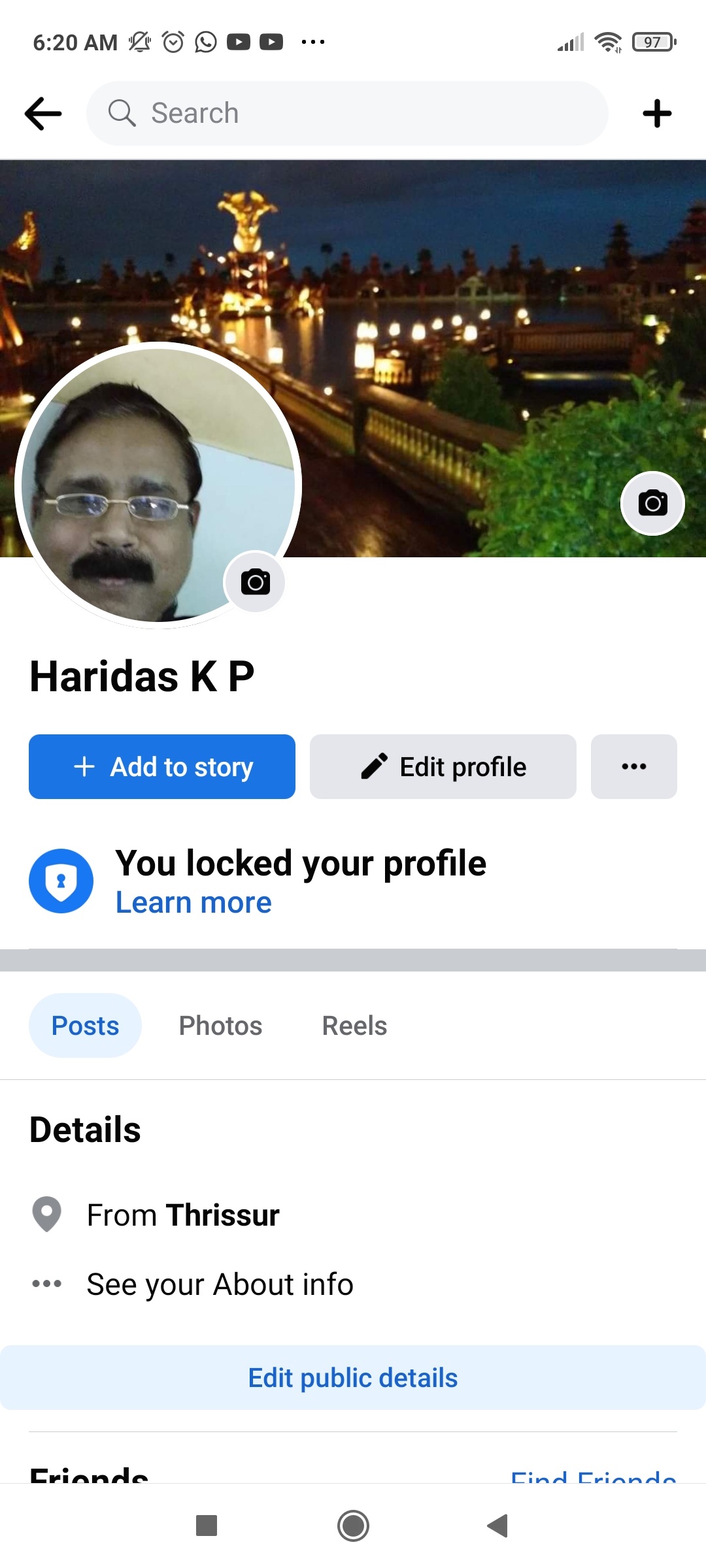
Task: Open the profile picture
Action: 158,485
